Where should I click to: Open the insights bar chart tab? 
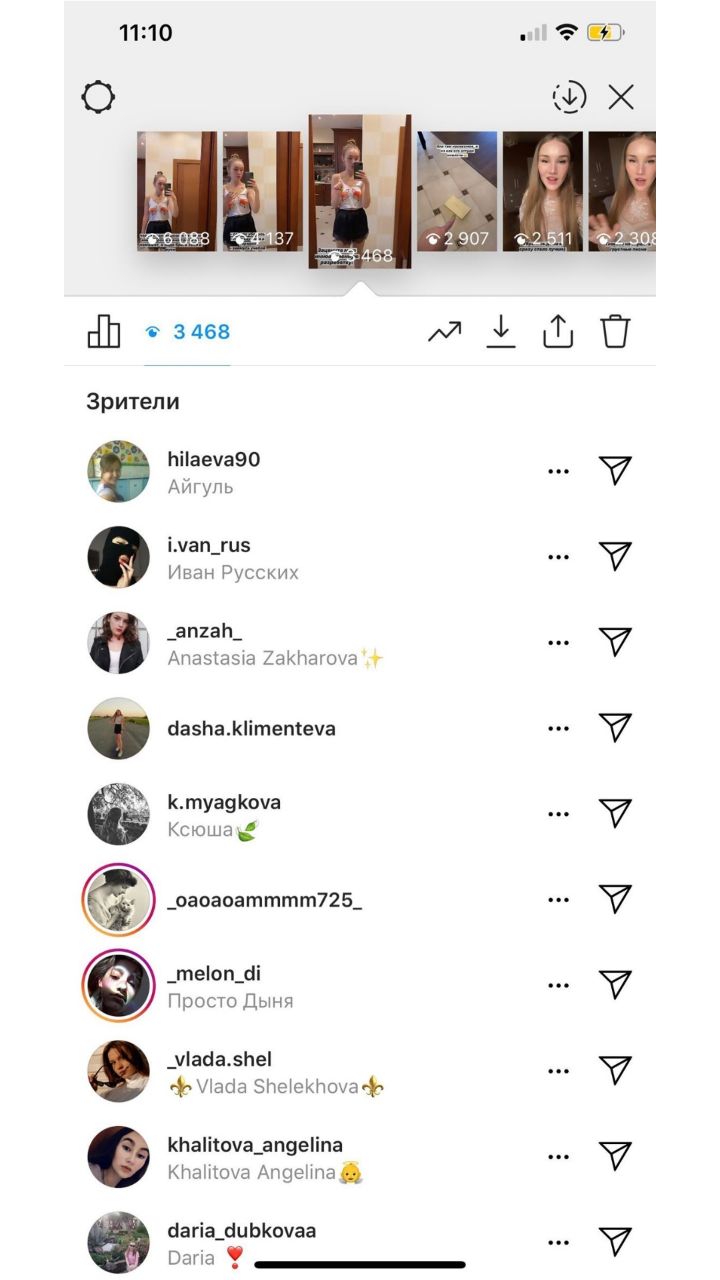click(x=104, y=331)
